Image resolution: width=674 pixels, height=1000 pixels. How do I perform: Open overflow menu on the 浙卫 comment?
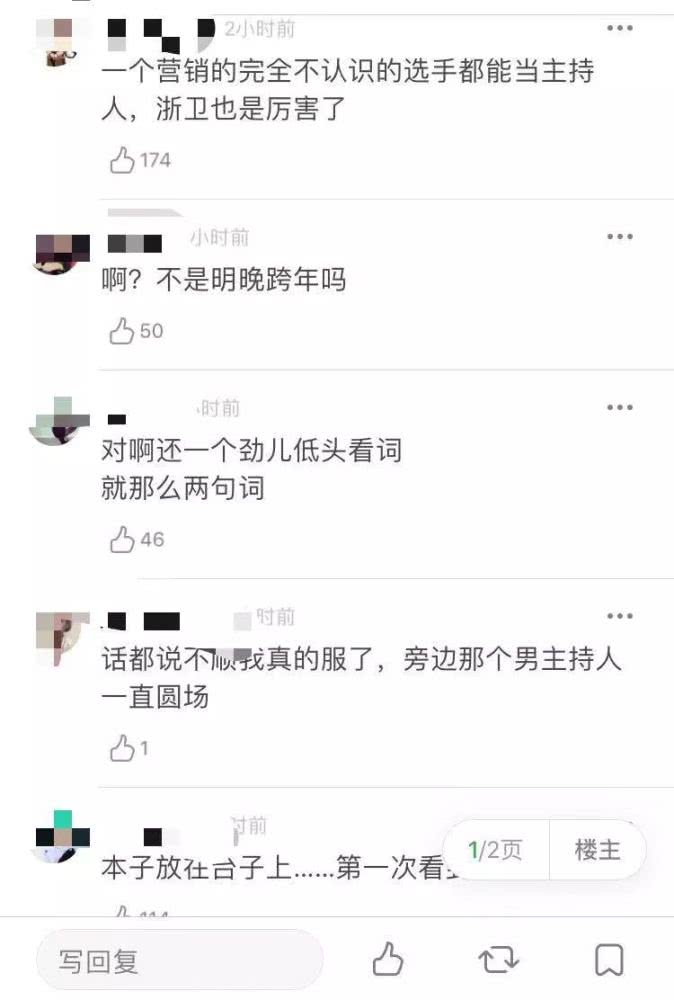point(620,28)
